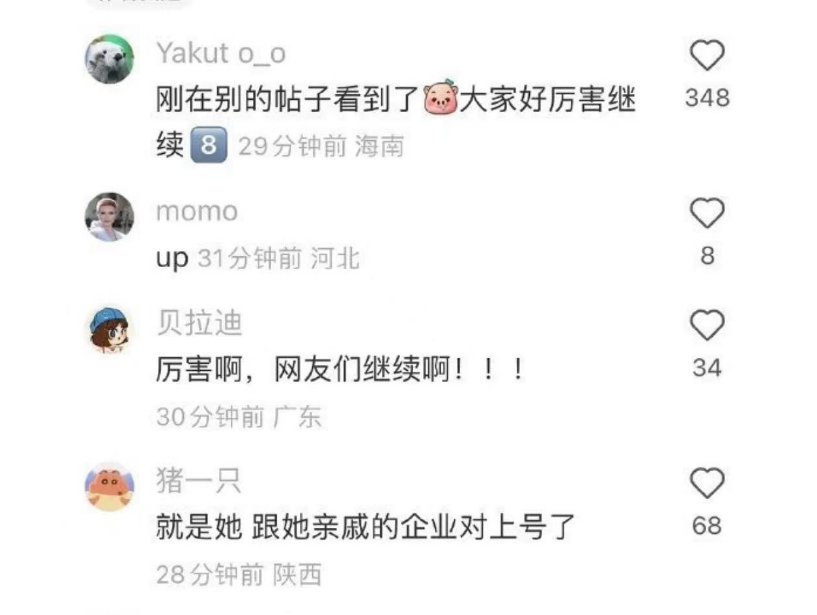
Task: Like 贝拉迪's comment
Action: point(707,325)
